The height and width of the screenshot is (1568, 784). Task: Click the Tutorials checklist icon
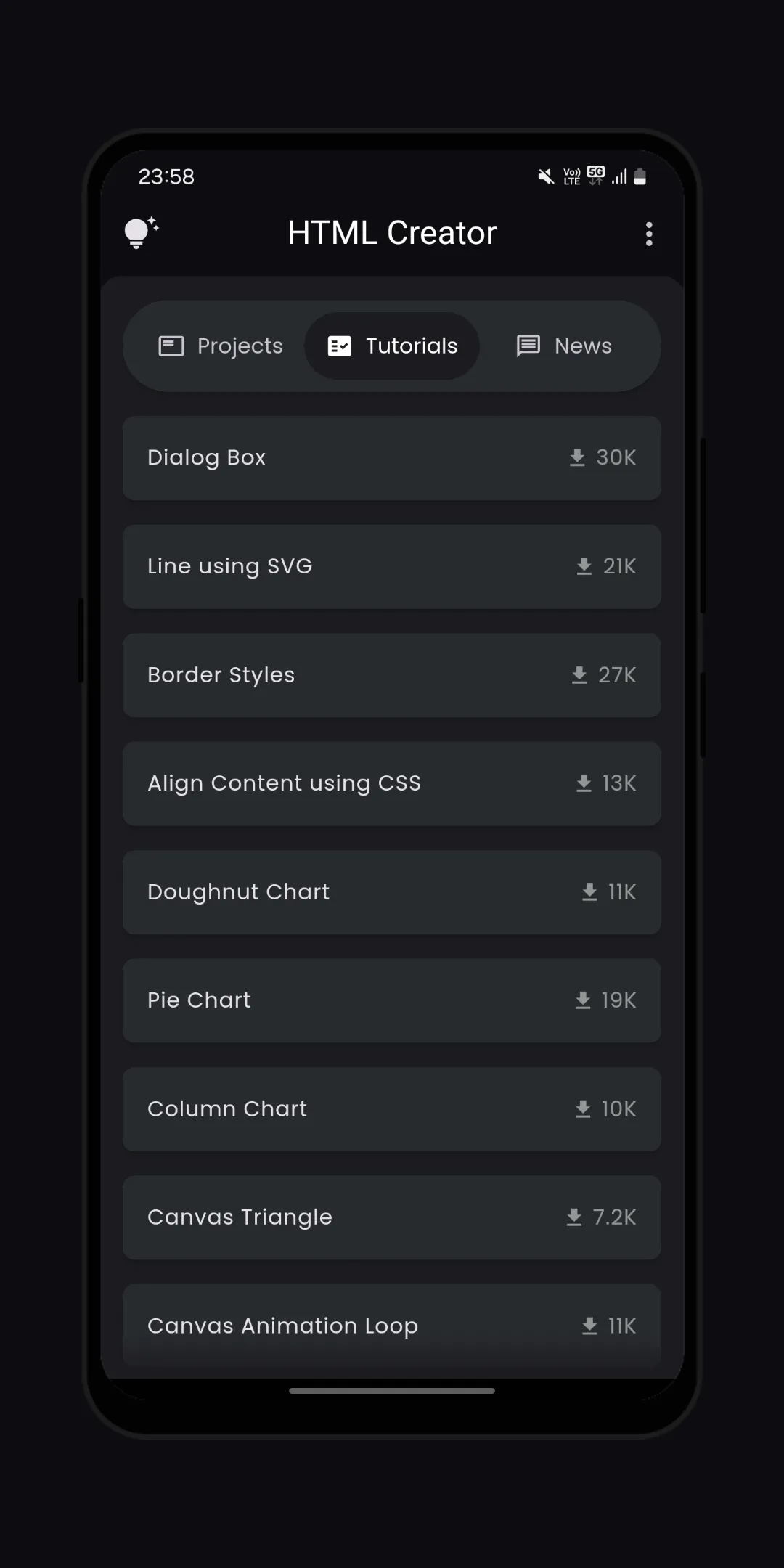340,346
